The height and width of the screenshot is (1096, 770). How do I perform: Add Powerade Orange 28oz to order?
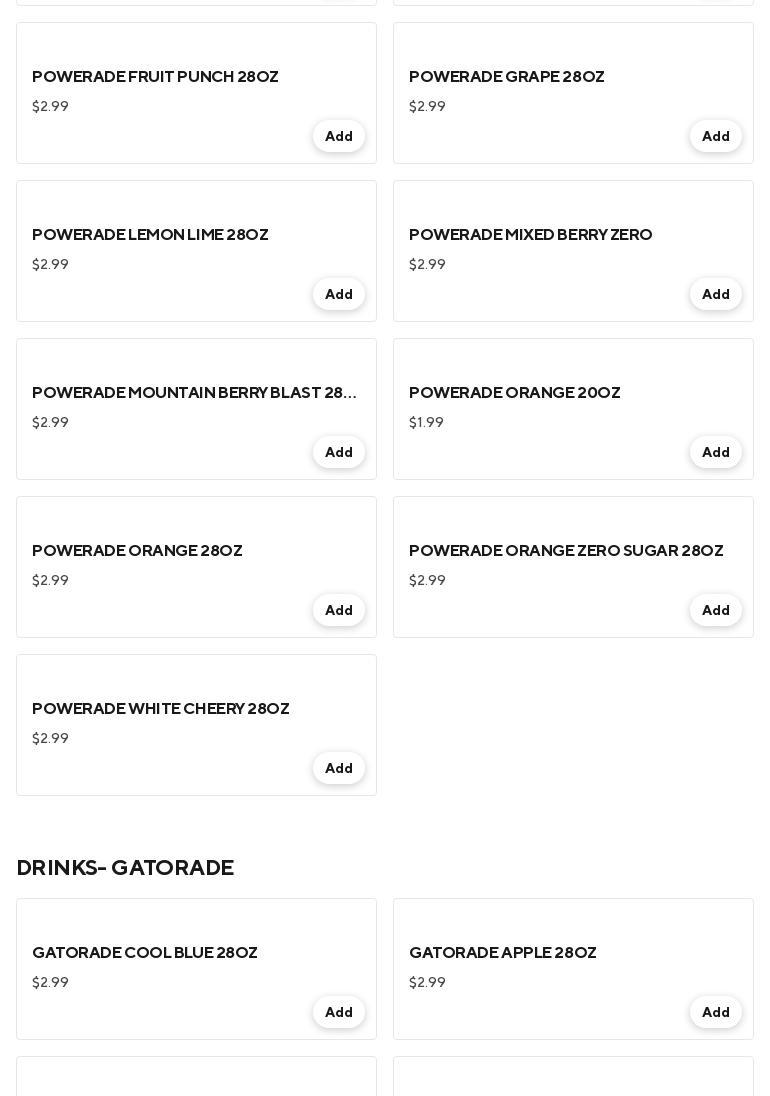click(x=338, y=610)
